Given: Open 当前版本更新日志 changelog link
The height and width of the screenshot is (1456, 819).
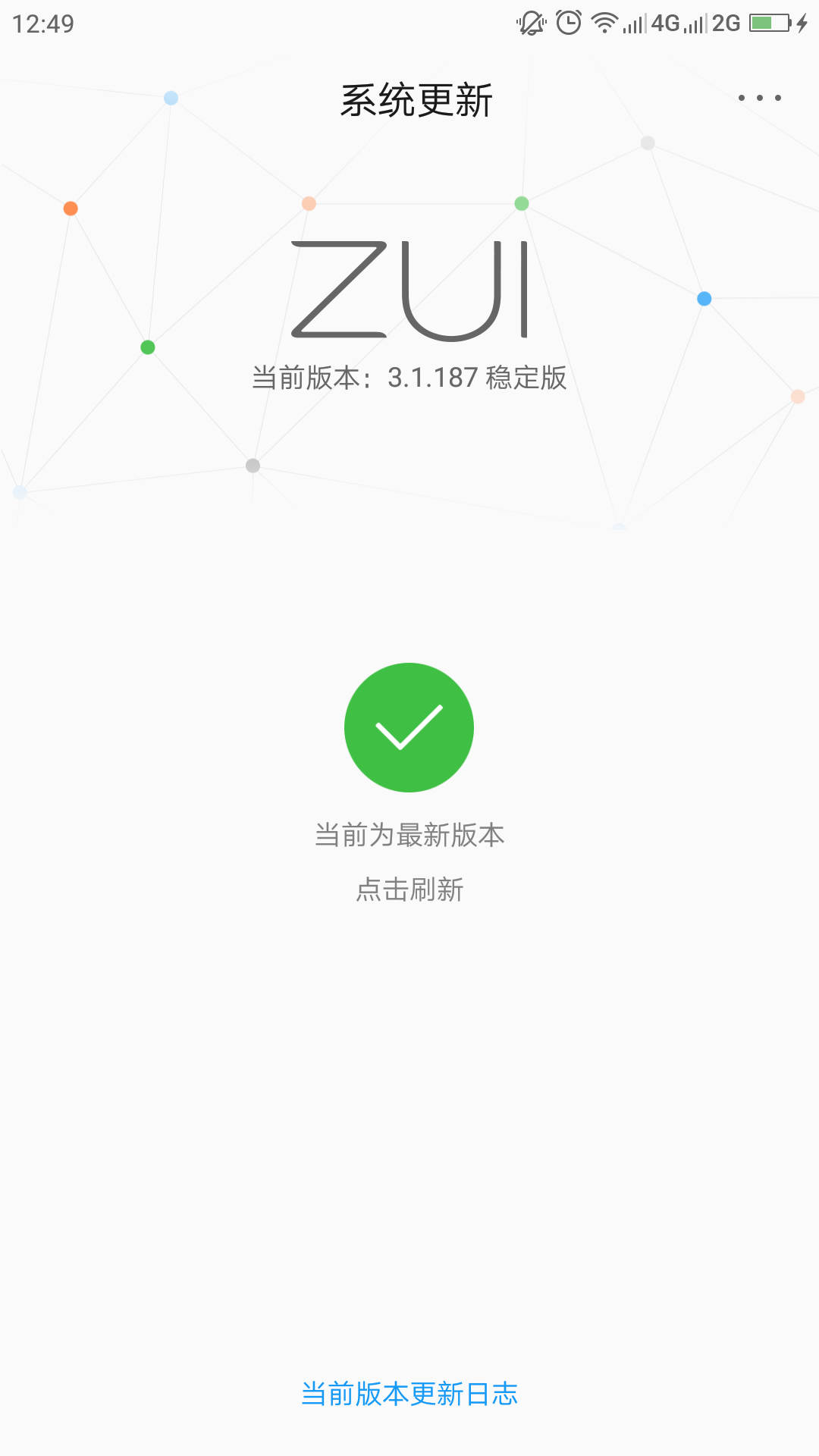Looking at the screenshot, I should tap(409, 1394).
